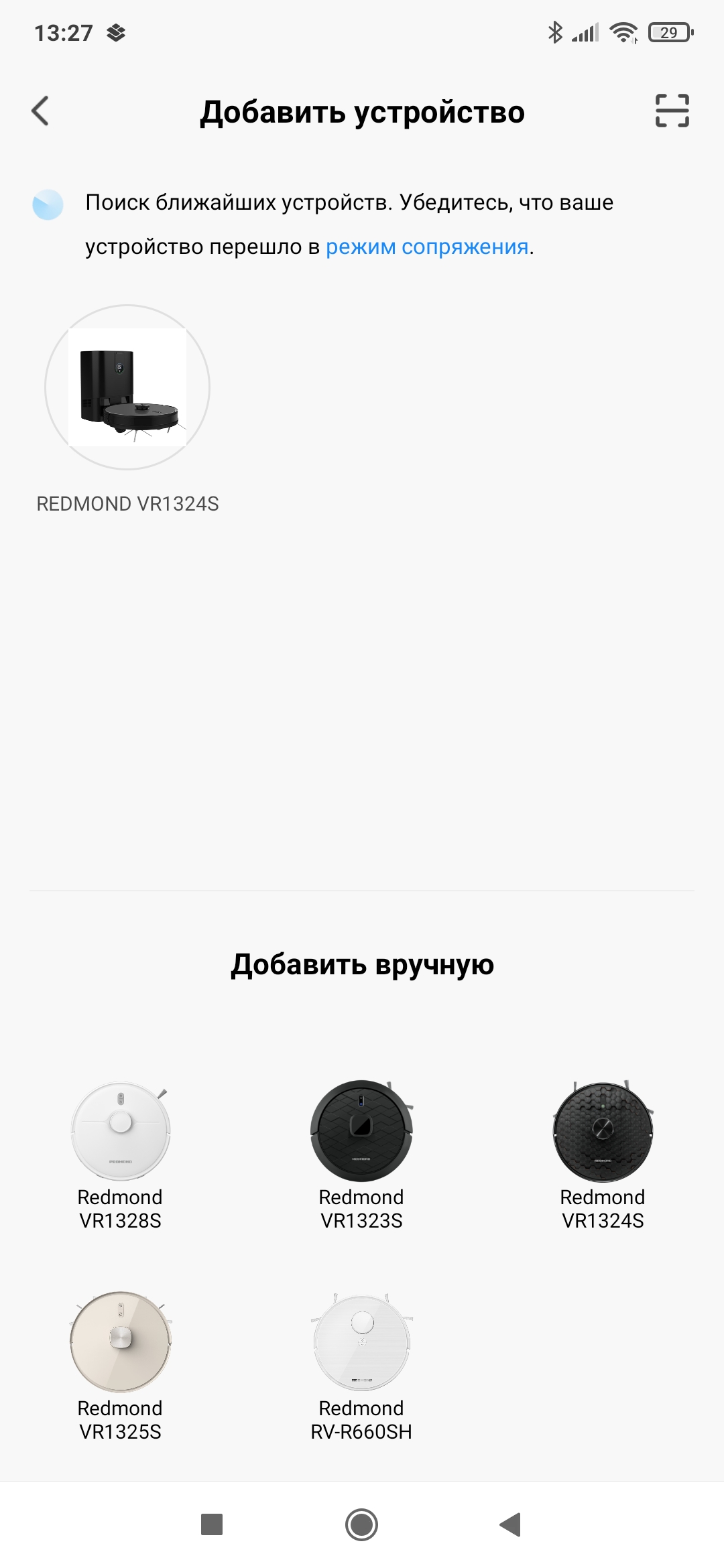Go back from Добавить устройство screen

tap(41, 111)
